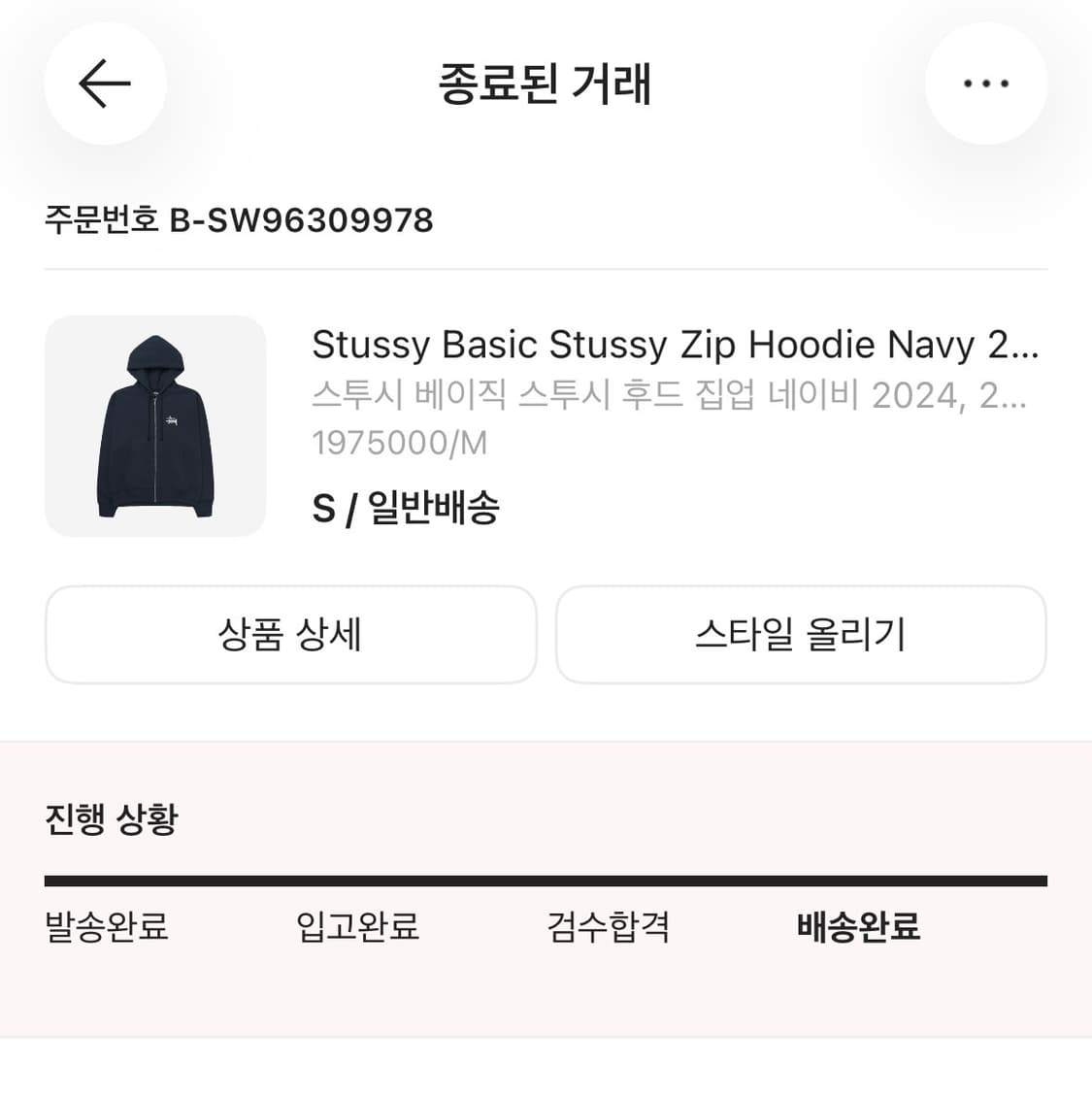Tap the 진행 상황 section heading

click(x=112, y=820)
